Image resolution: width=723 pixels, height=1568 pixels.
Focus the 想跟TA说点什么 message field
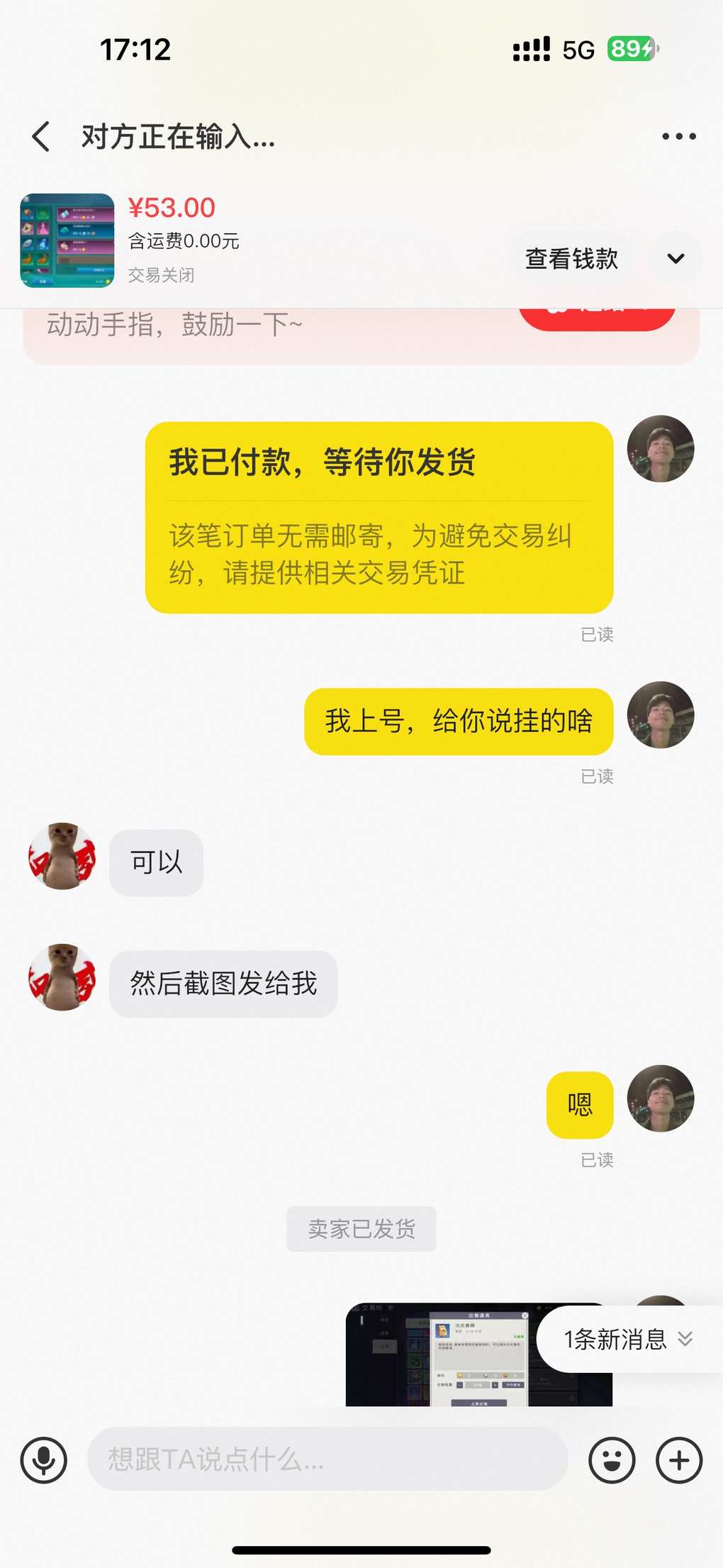(326, 1459)
